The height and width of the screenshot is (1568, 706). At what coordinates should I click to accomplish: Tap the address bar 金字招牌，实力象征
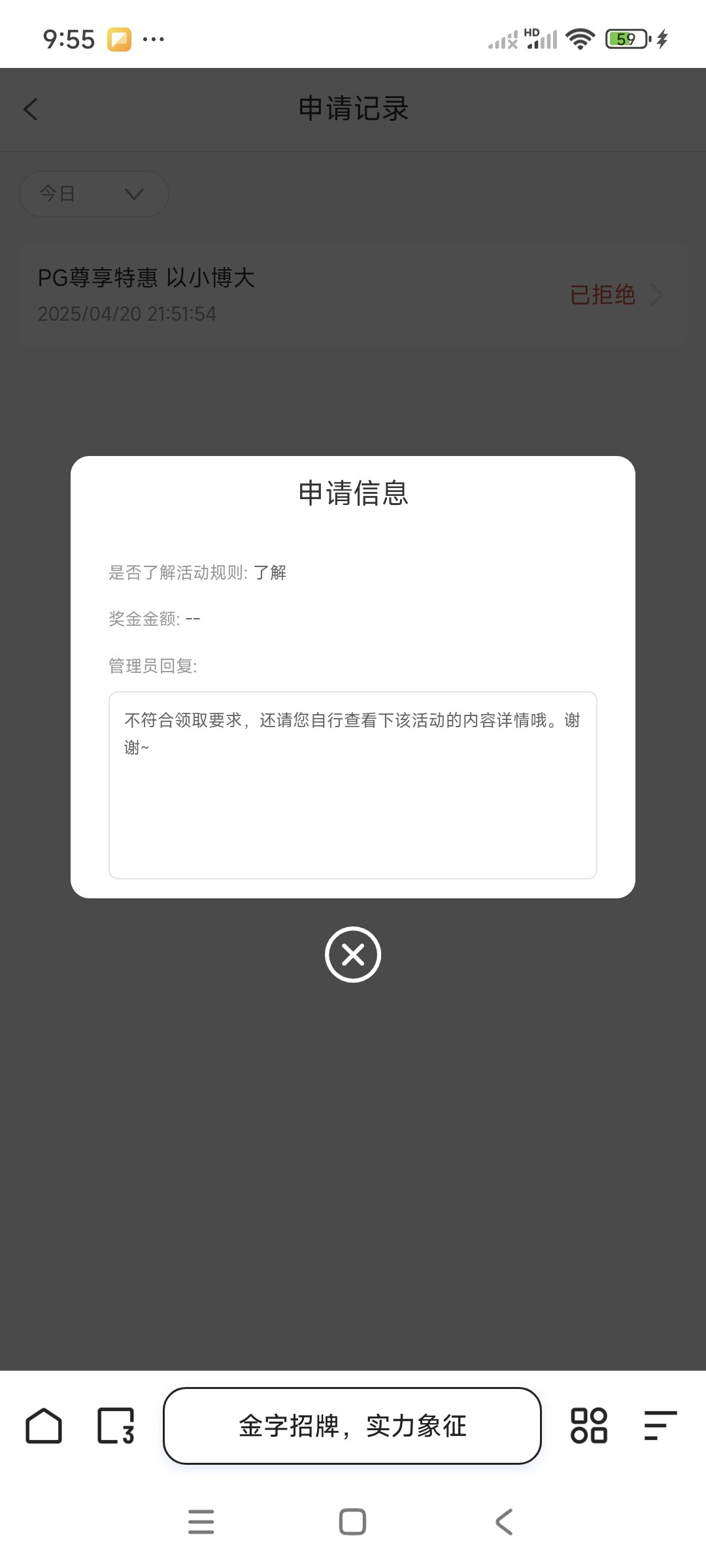point(352,1426)
